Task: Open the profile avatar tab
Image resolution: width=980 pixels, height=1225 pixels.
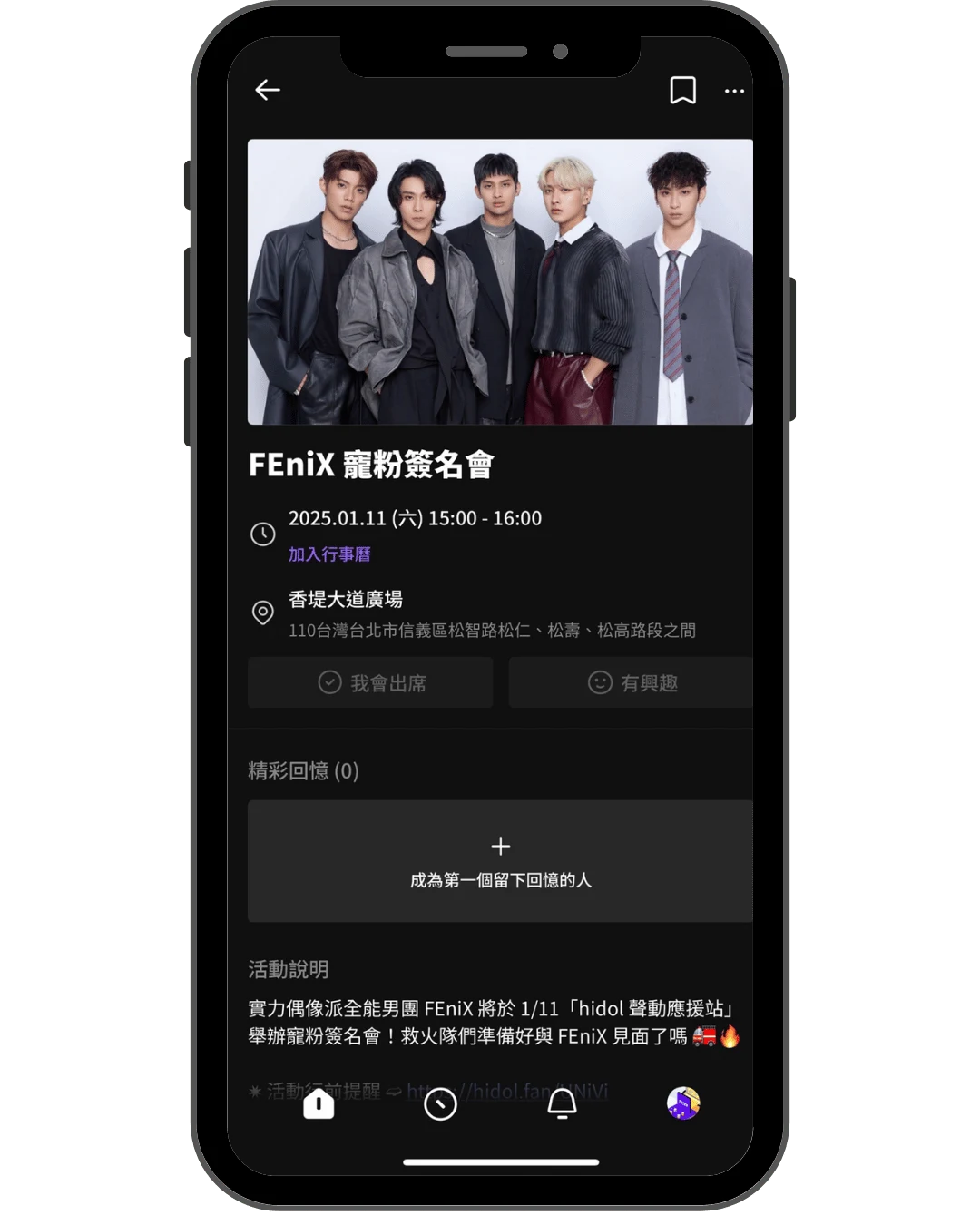Action: click(x=683, y=1103)
